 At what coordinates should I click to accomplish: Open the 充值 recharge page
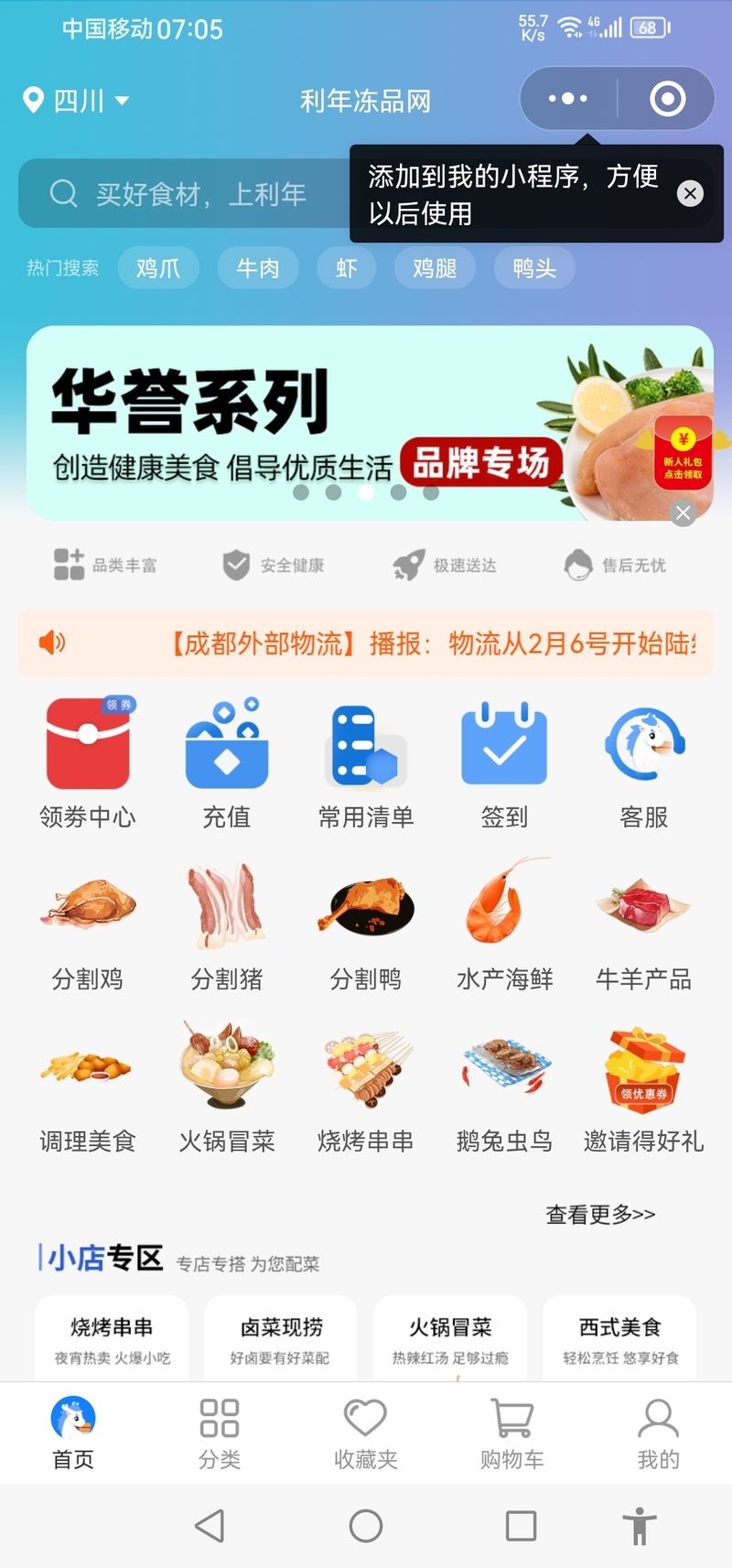(227, 764)
